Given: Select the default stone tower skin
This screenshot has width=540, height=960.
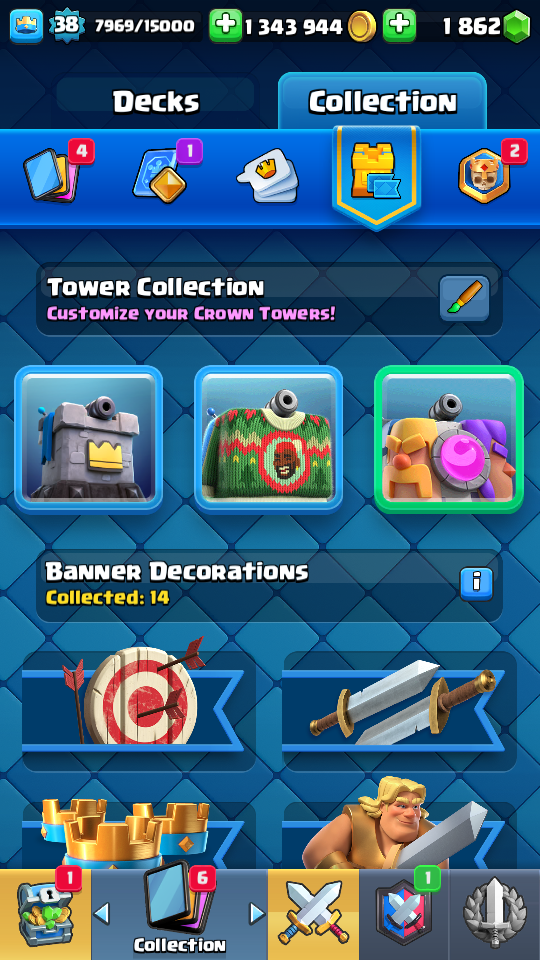Looking at the screenshot, I should 89,439.
